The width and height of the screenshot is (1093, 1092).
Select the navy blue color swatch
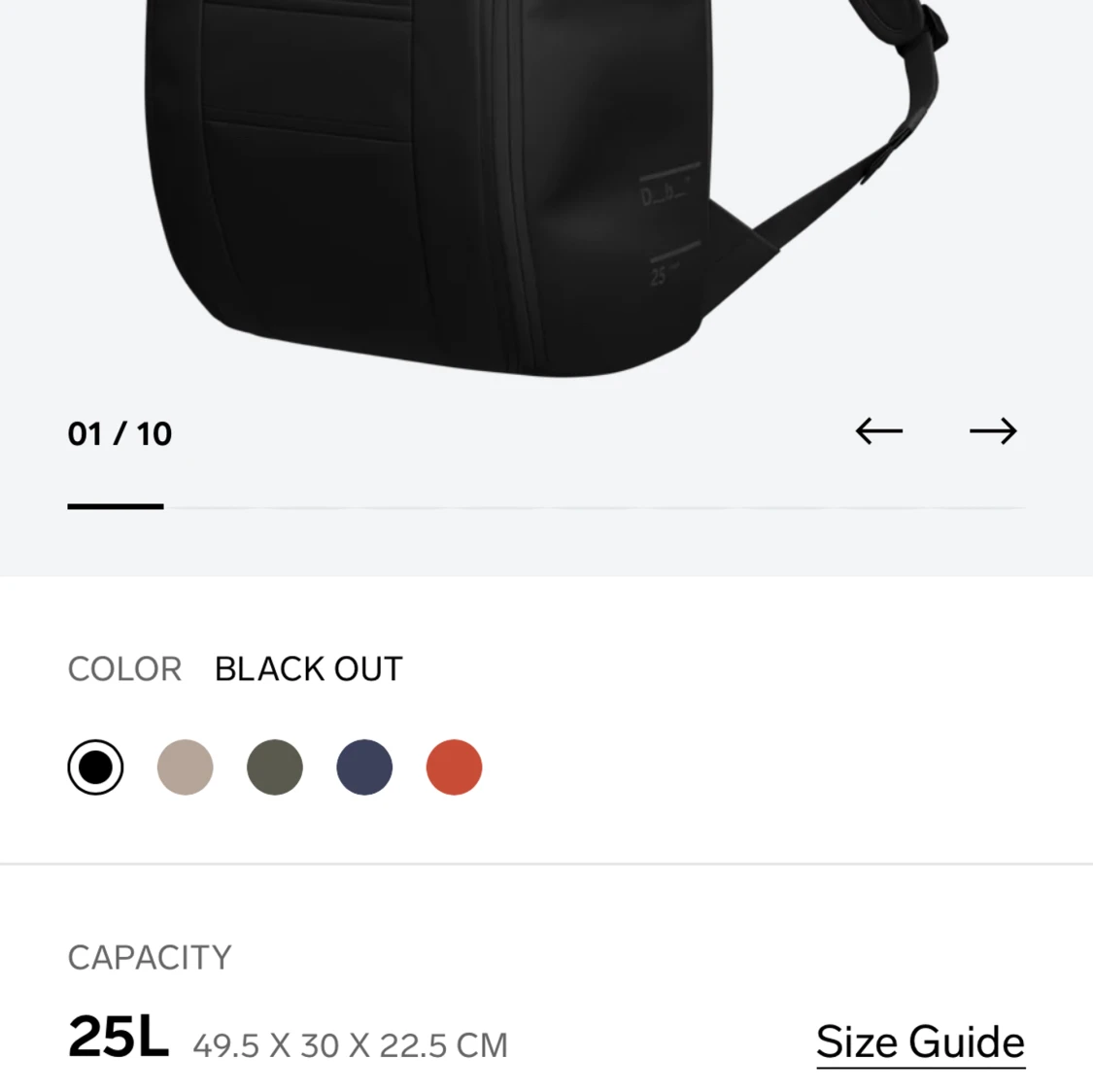tap(364, 768)
